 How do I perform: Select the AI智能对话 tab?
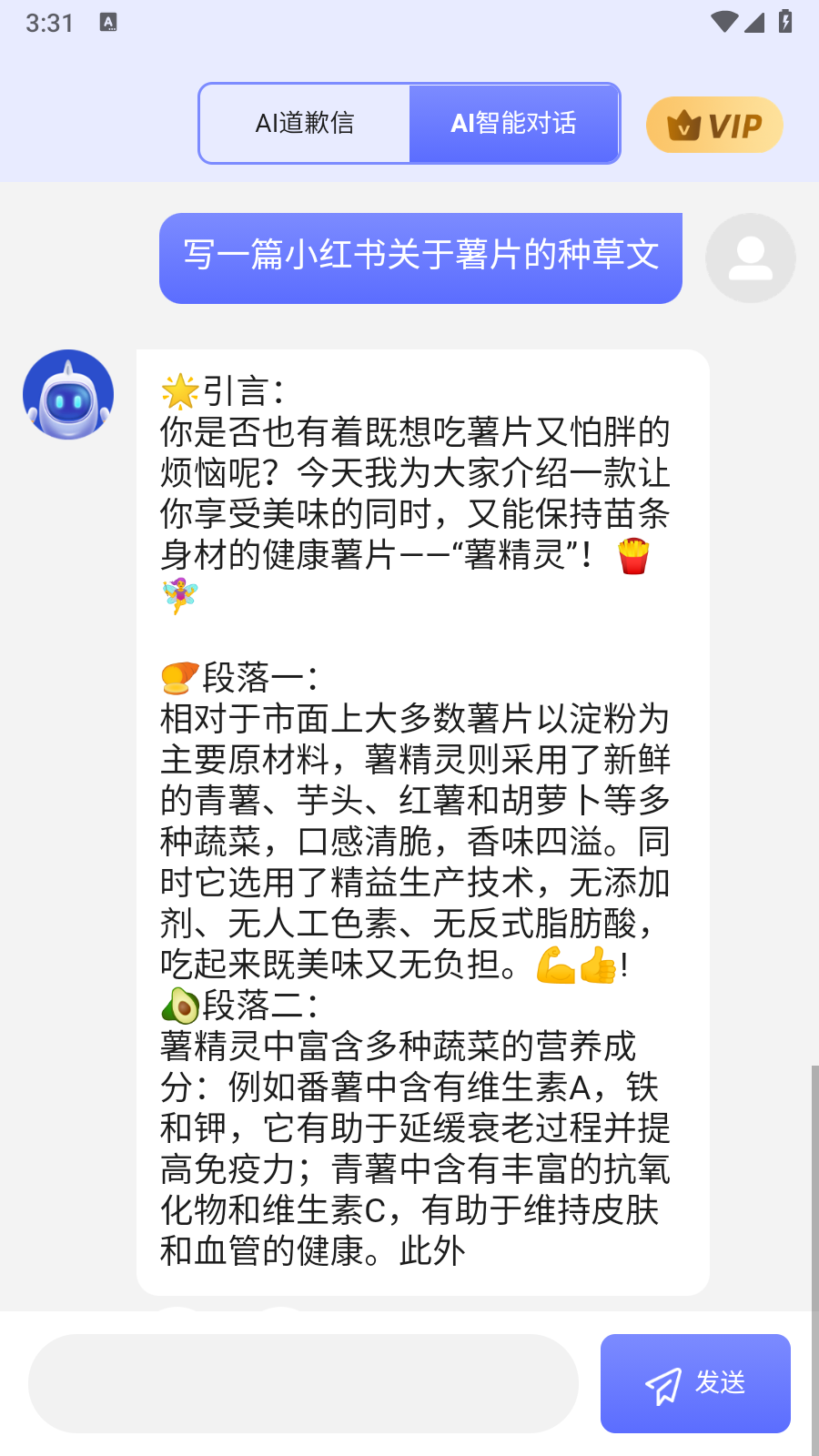[514, 123]
